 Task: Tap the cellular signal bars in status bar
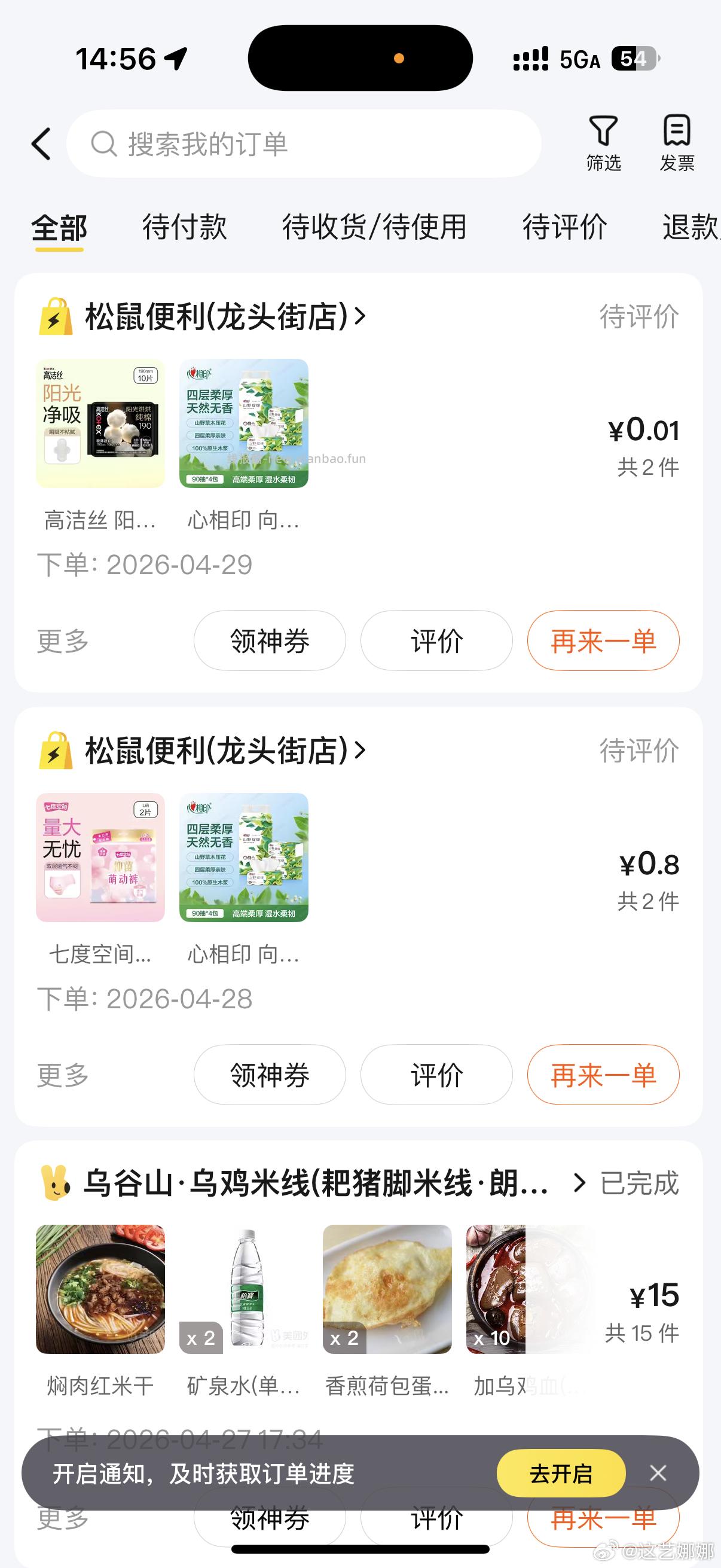click(531, 58)
